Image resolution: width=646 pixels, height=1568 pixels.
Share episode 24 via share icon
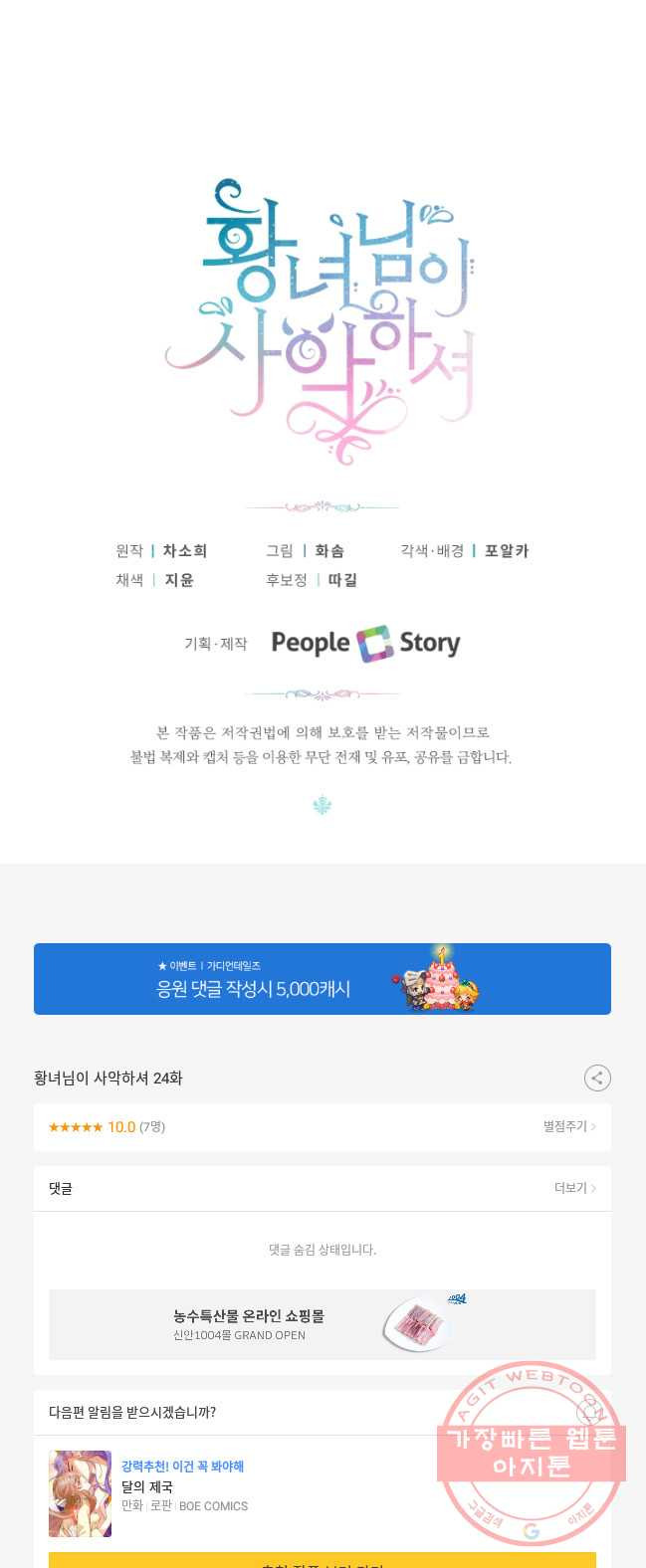click(597, 1078)
